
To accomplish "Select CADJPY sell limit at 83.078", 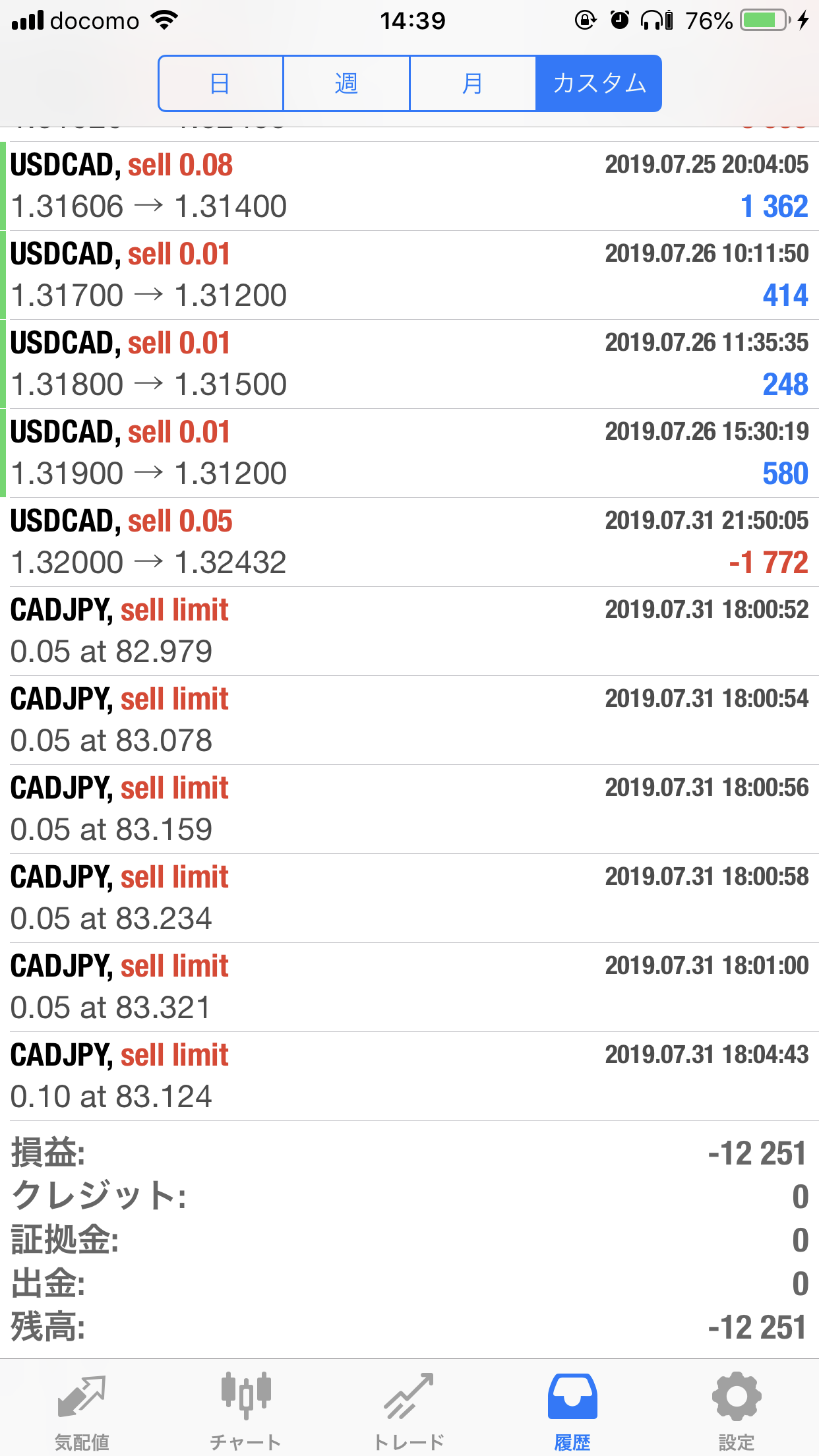I will [x=409, y=720].
